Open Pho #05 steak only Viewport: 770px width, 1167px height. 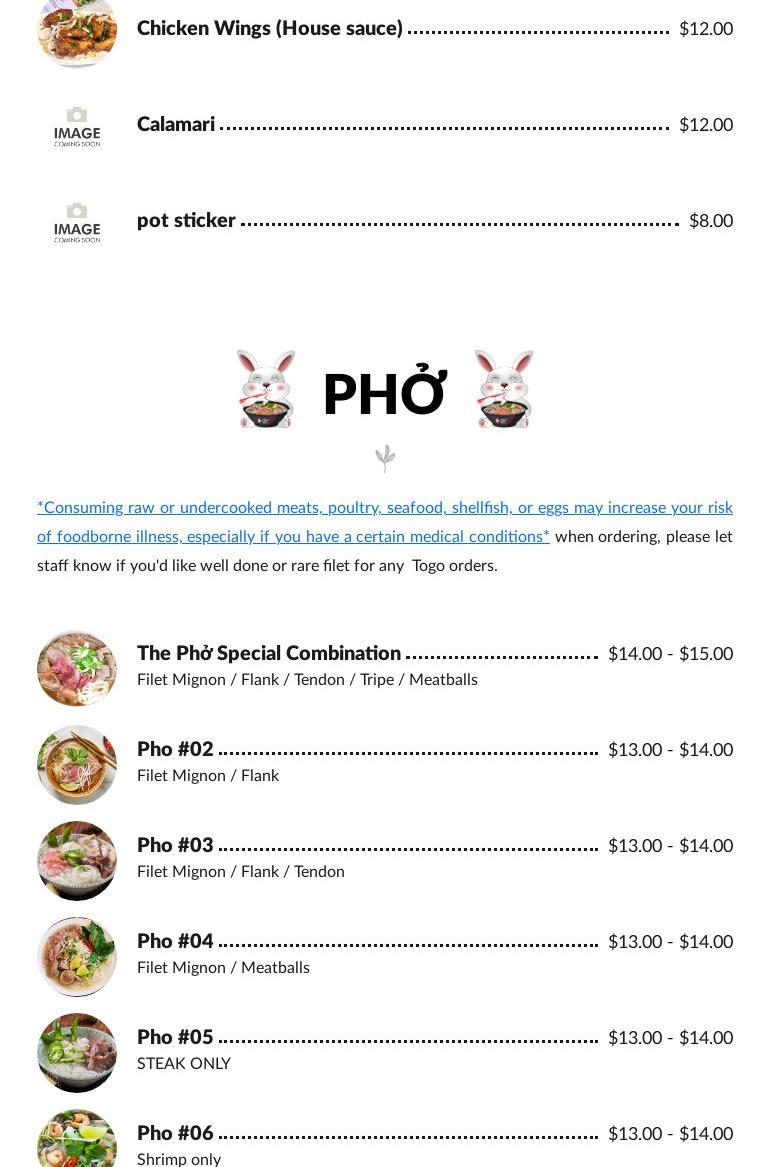176,1037
